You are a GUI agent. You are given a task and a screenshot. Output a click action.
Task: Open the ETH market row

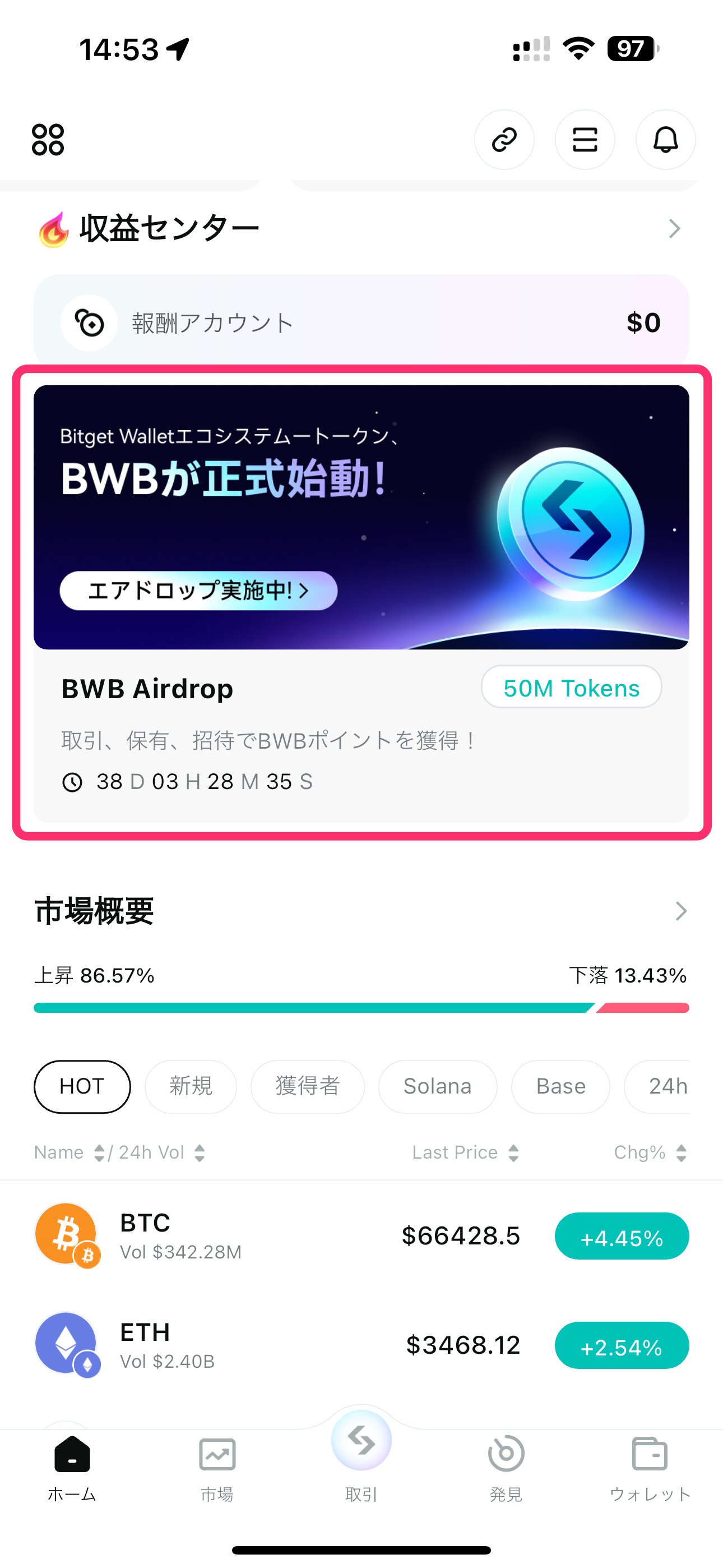(361, 1345)
